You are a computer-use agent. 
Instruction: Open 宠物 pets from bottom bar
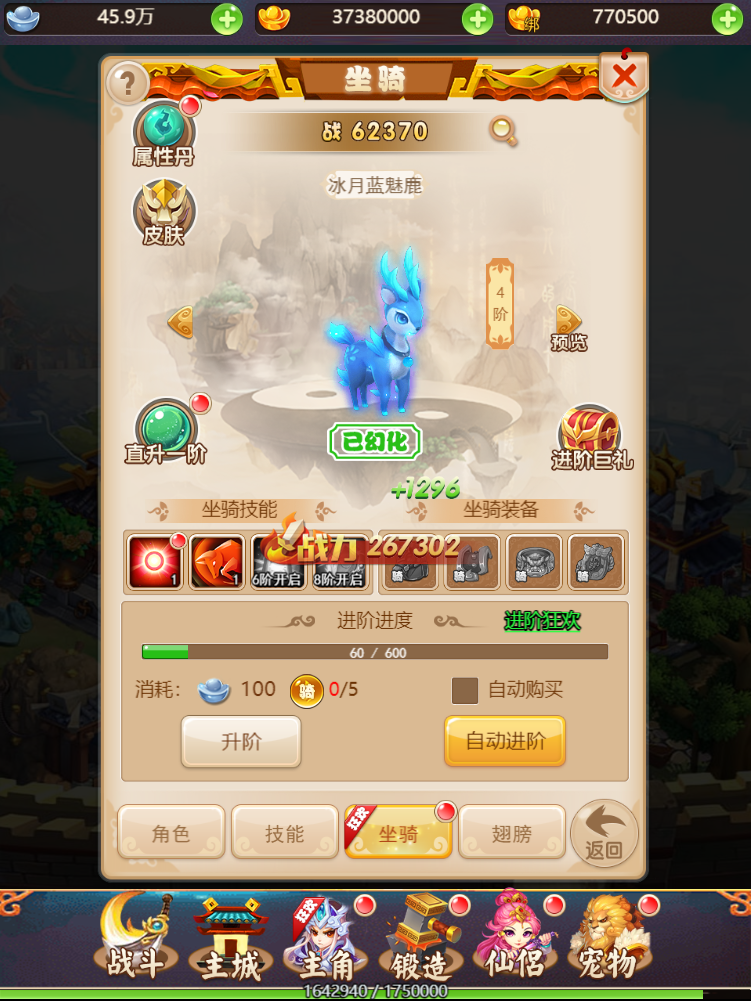click(610, 940)
